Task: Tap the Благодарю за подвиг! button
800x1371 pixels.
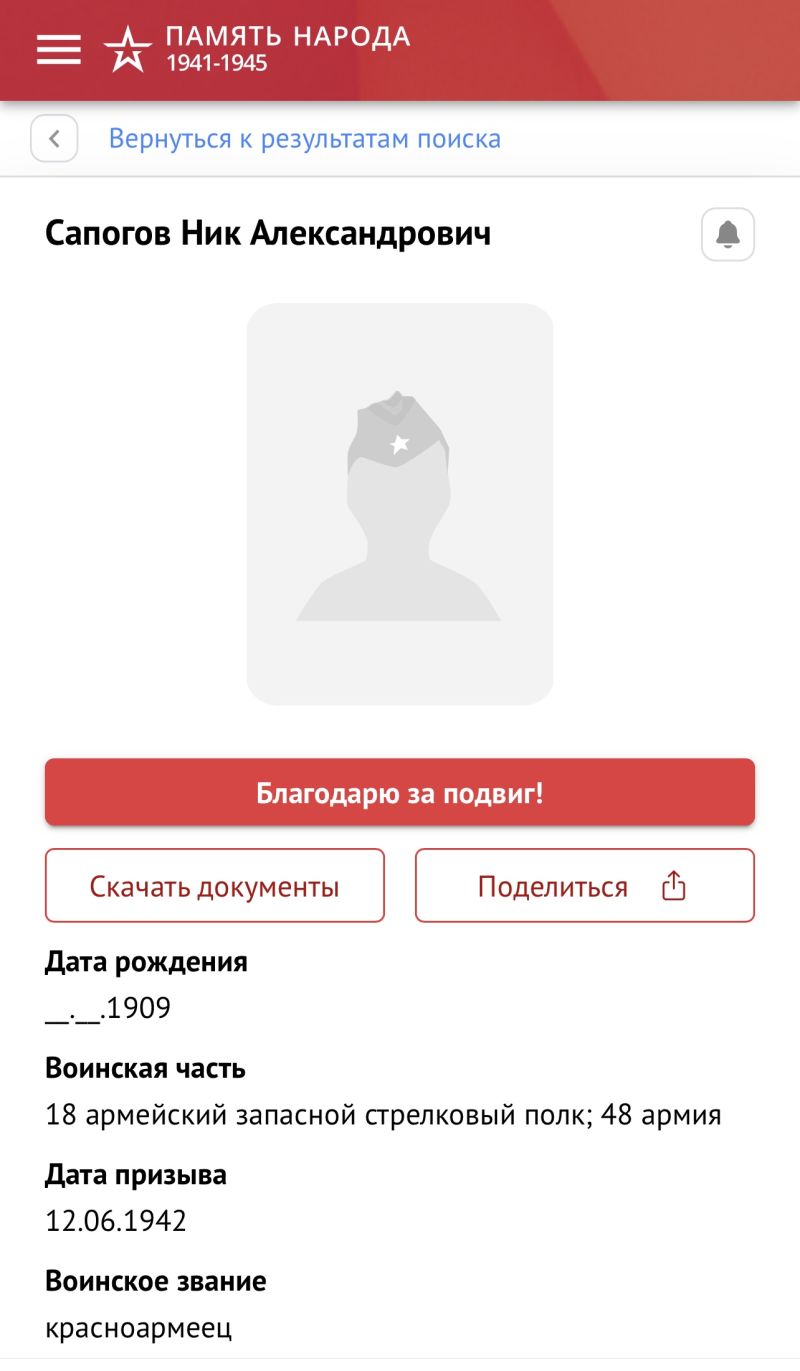Action: (400, 793)
